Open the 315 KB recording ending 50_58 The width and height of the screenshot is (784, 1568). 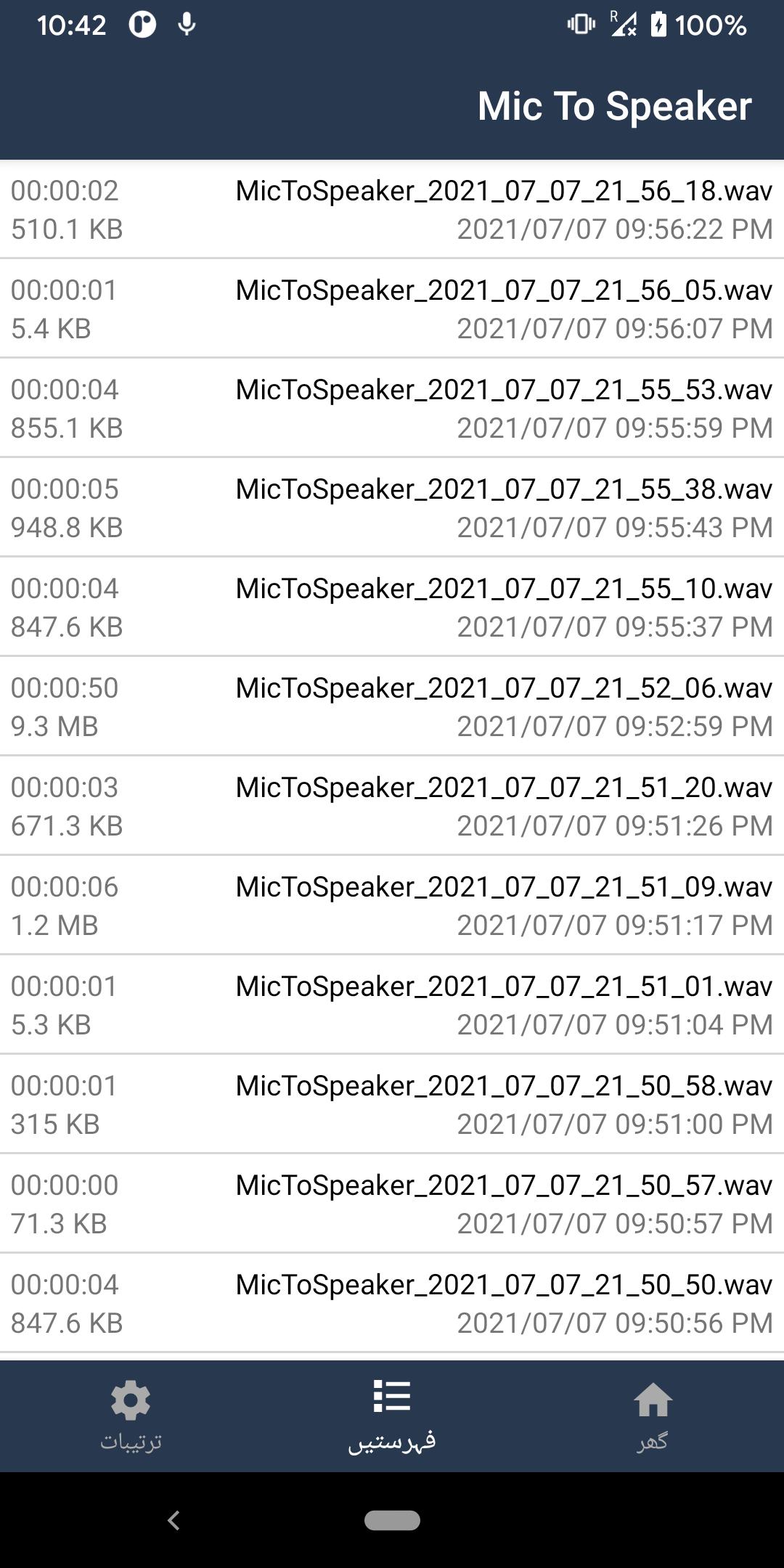pos(392,1104)
